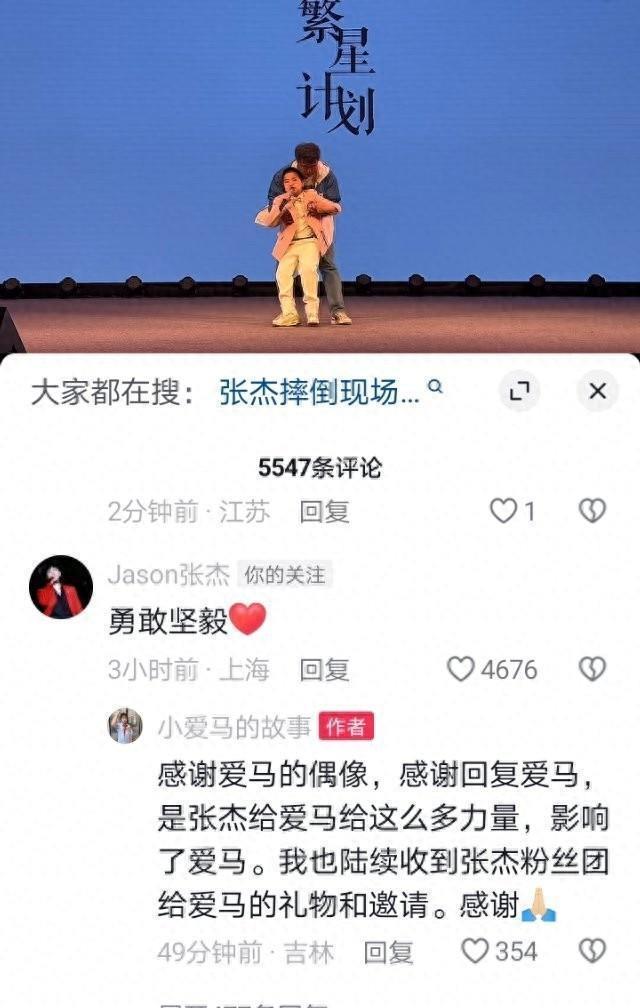The height and width of the screenshot is (1008, 640).
Task: Reply to the 江苏 comment from 2分钟前
Action: tap(324, 512)
